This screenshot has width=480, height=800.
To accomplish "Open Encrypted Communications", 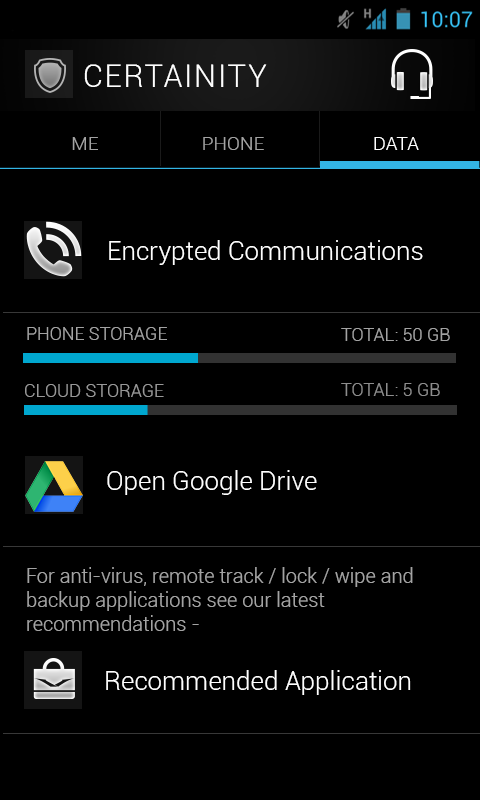I will [240, 251].
